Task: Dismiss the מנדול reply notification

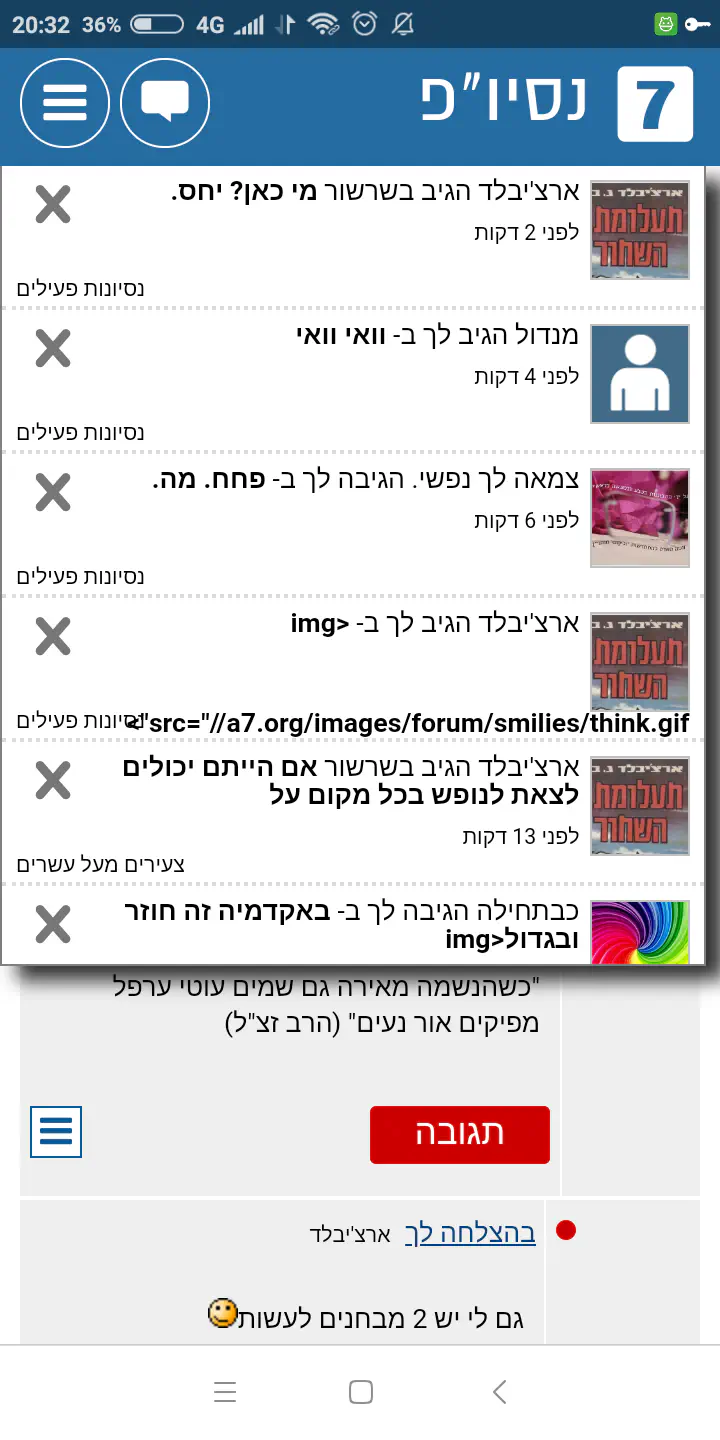Action: click(53, 348)
